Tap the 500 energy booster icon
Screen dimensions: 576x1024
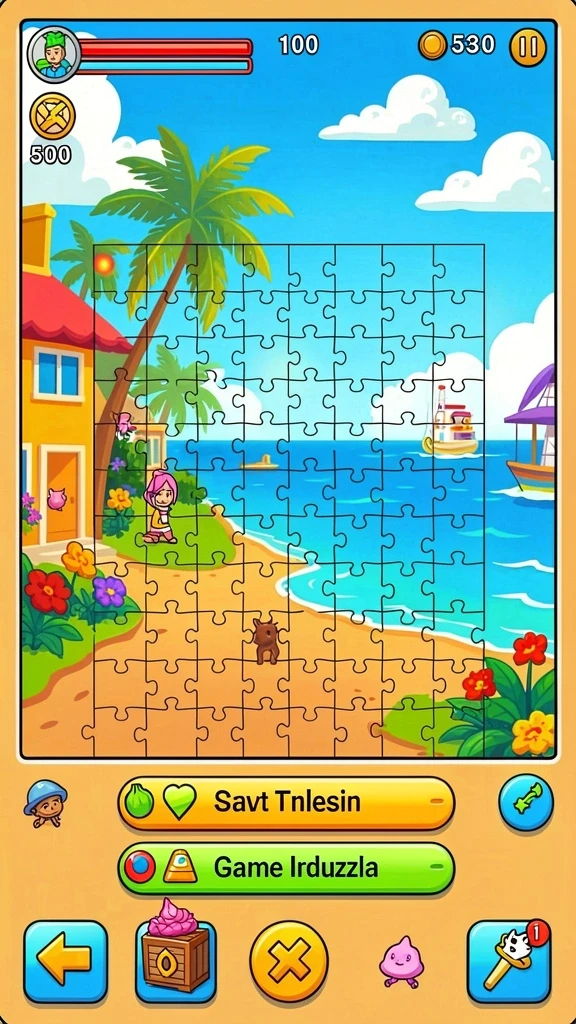52,116
